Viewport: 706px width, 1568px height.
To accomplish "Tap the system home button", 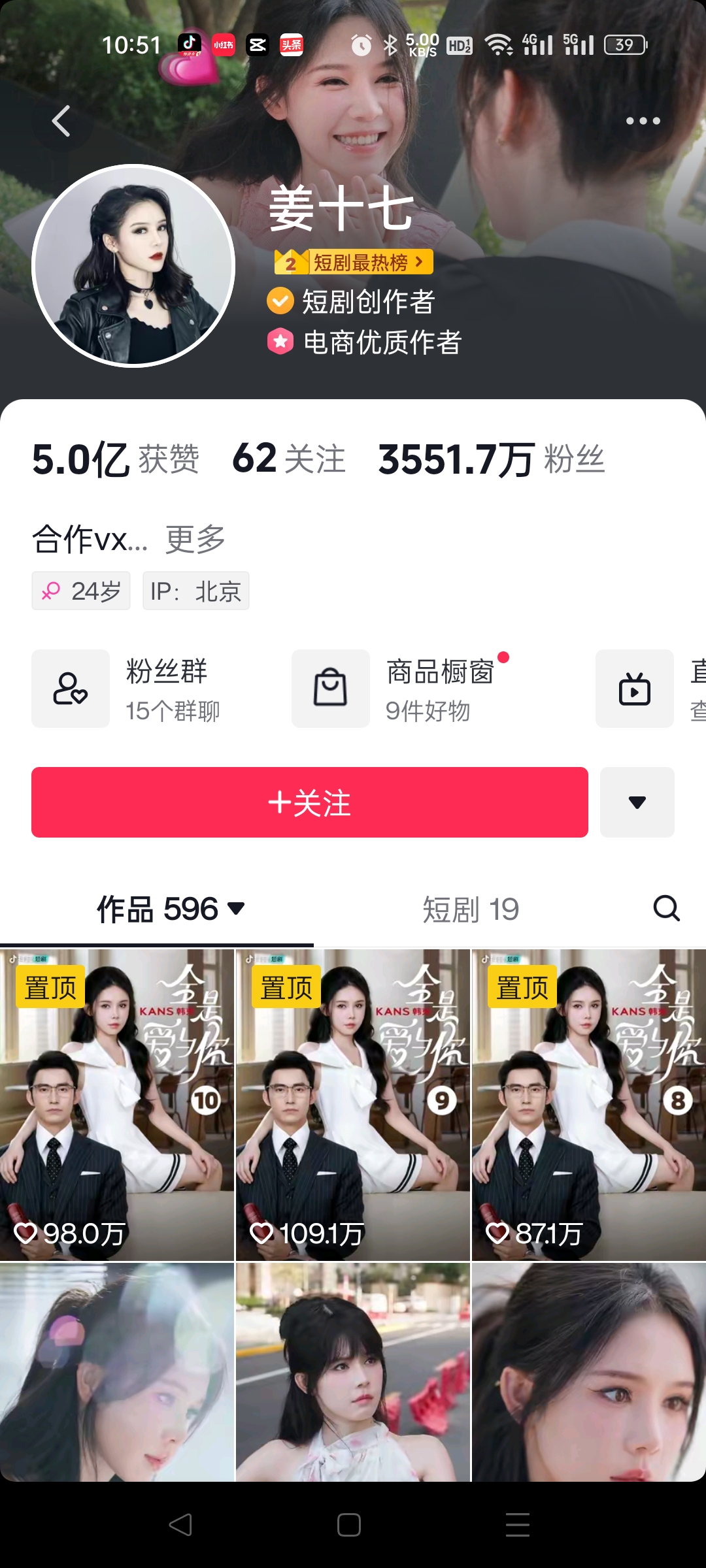I will tap(349, 1525).
